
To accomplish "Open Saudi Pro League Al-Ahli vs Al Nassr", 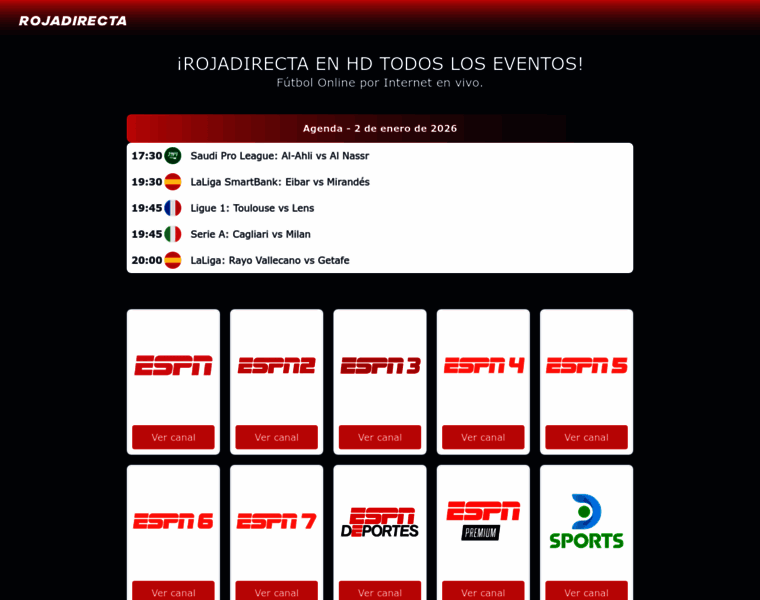I will [279, 156].
